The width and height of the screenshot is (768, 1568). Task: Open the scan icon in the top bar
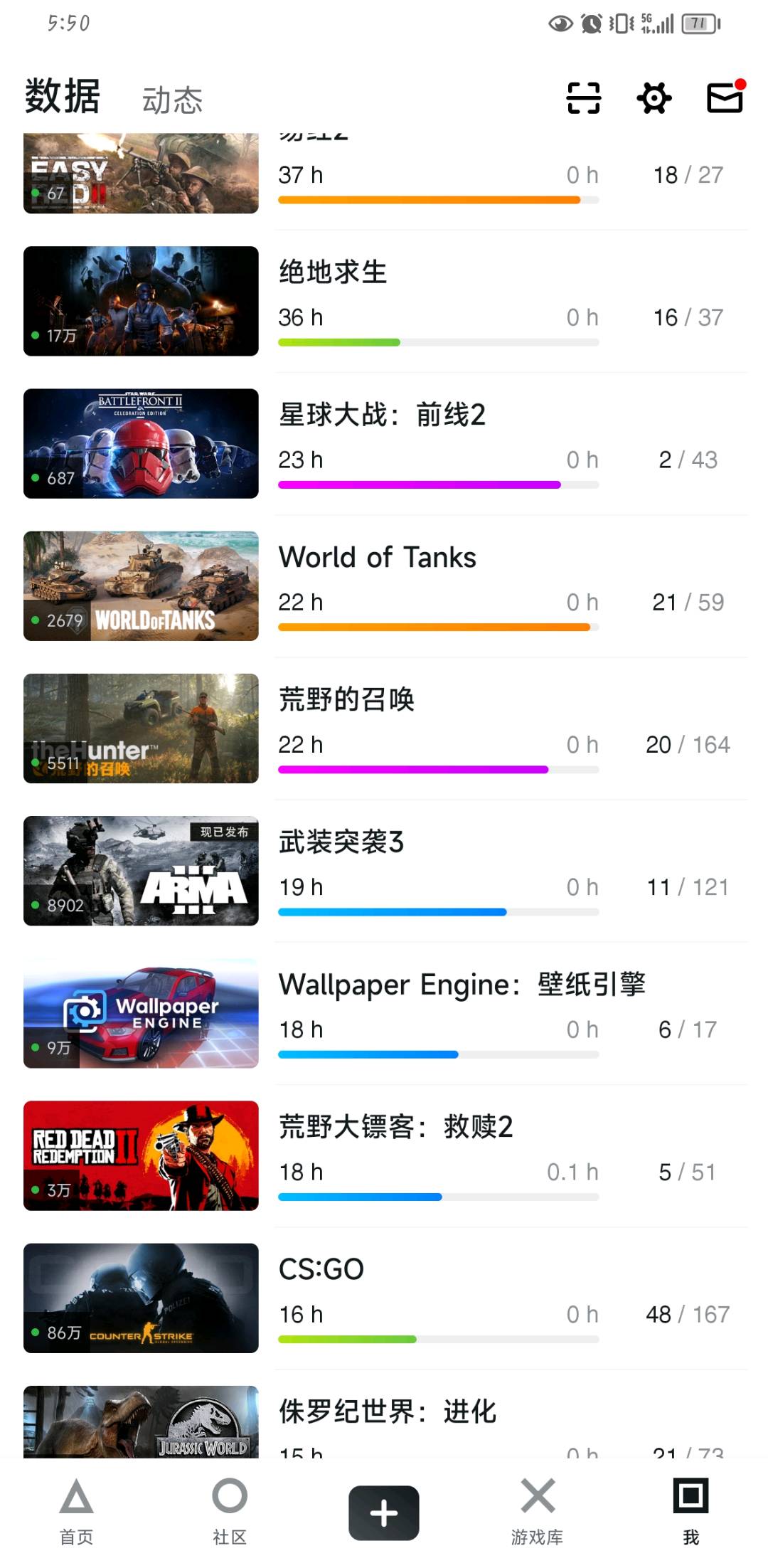pyautogui.click(x=583, y=97)
